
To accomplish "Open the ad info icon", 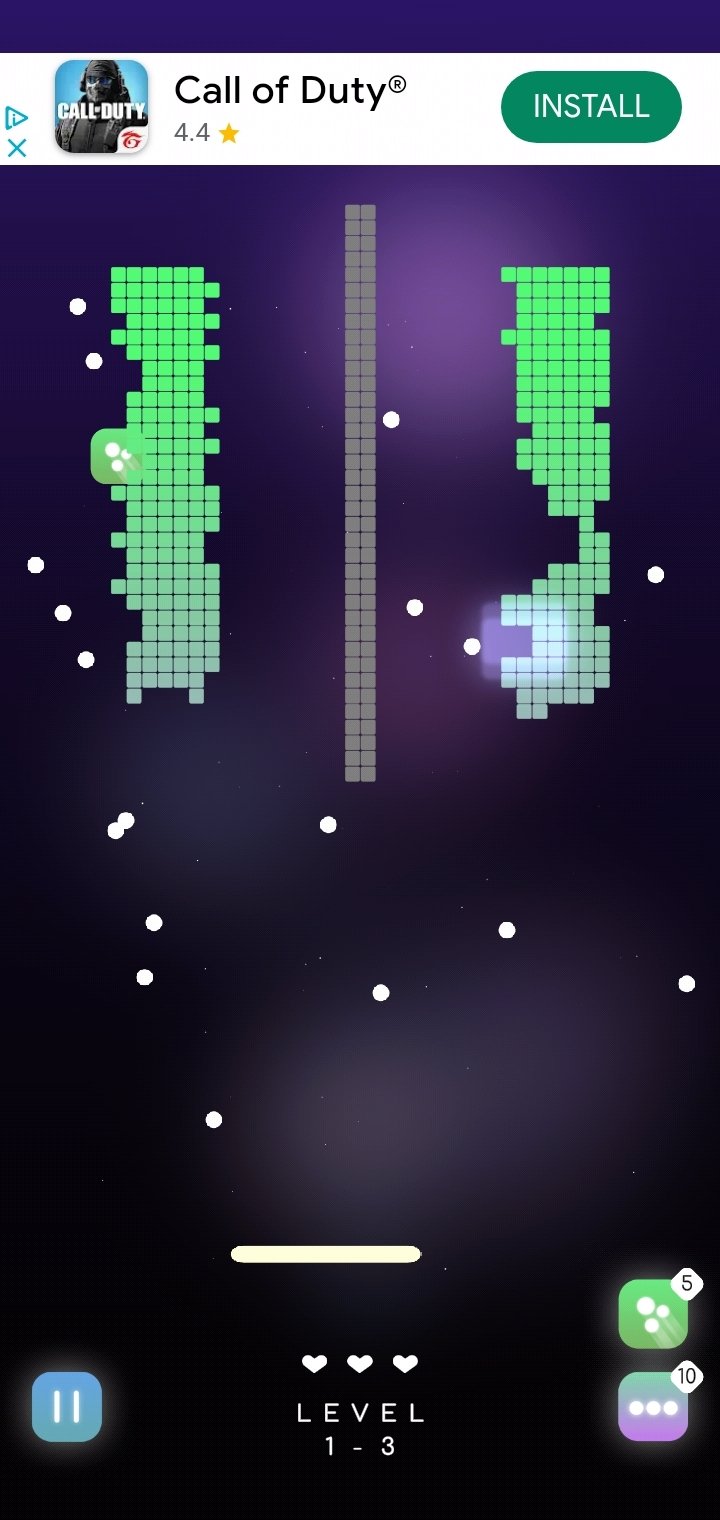I will [17, 118].
